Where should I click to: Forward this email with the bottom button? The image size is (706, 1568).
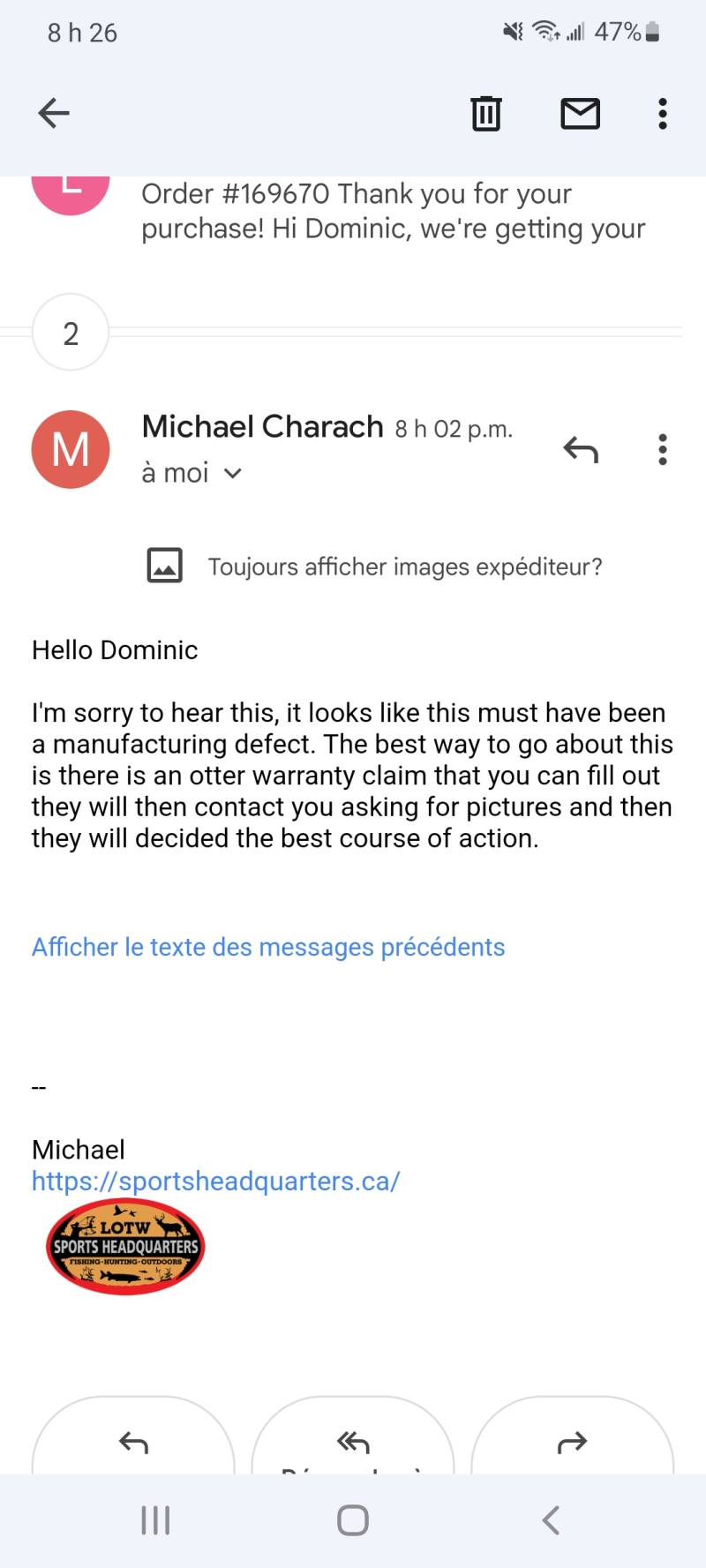572,1437
